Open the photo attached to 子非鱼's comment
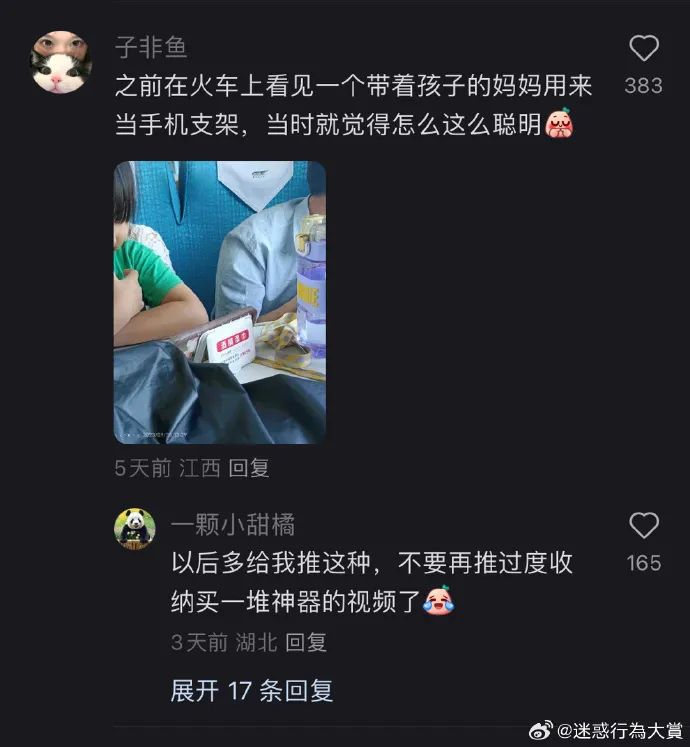The width and height of the screenshot is (690, 747). point(219,302)
